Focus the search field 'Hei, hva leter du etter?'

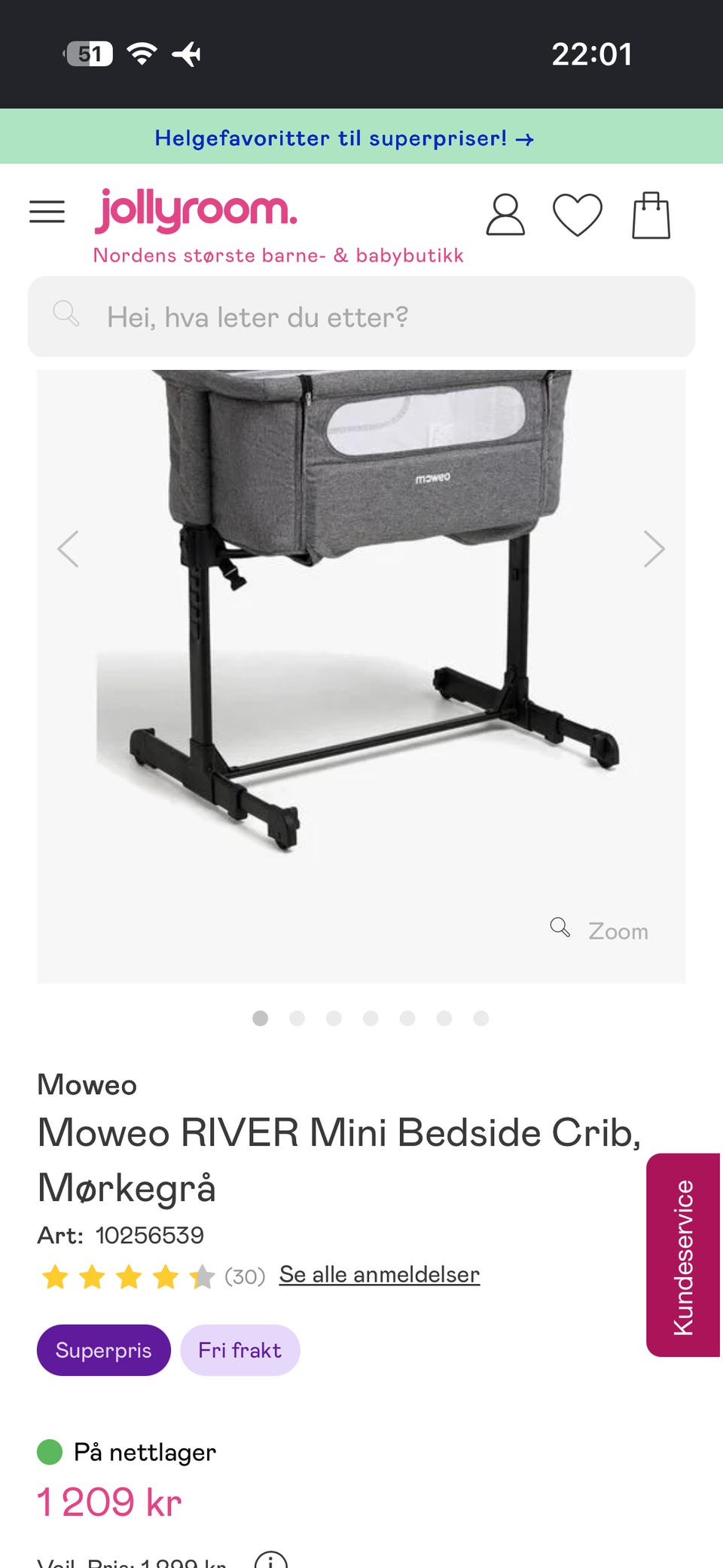(x=361, y=316)
